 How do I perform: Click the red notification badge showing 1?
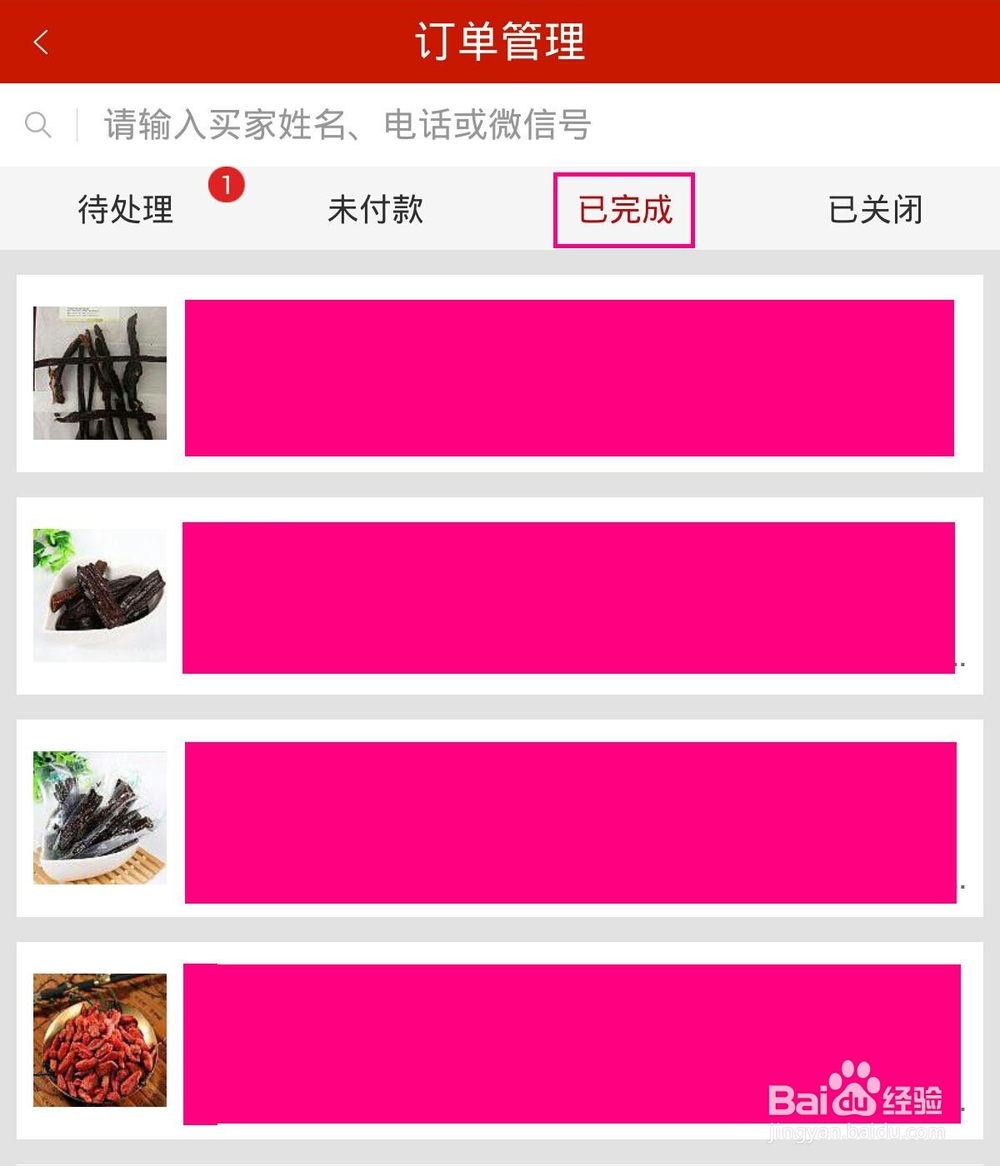227,185
